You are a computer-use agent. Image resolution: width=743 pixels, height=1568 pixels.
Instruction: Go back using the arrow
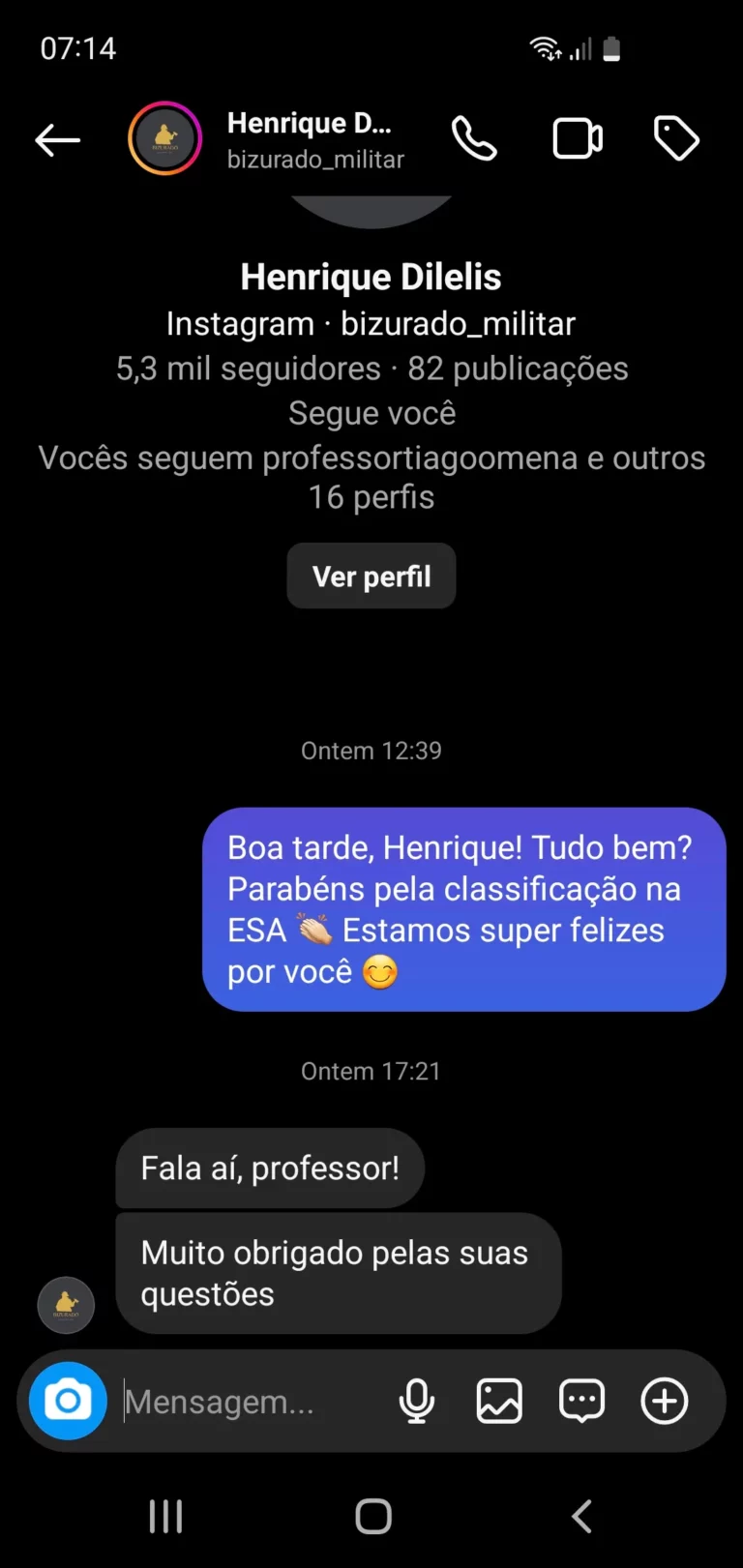[x=56, y=139]
